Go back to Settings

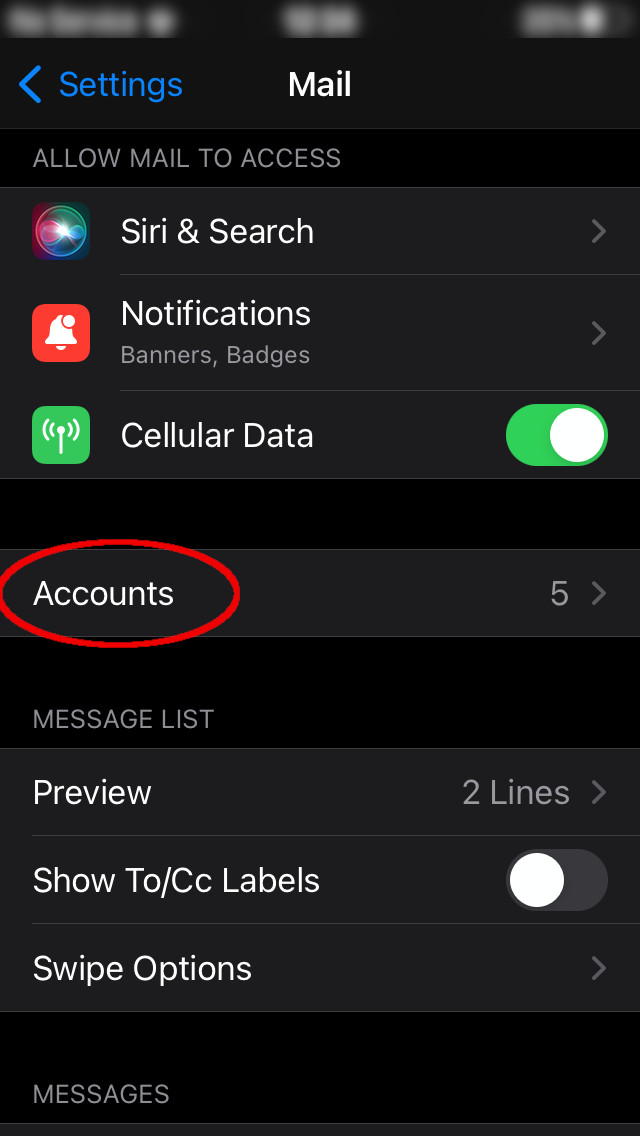(x=100, y=85)
